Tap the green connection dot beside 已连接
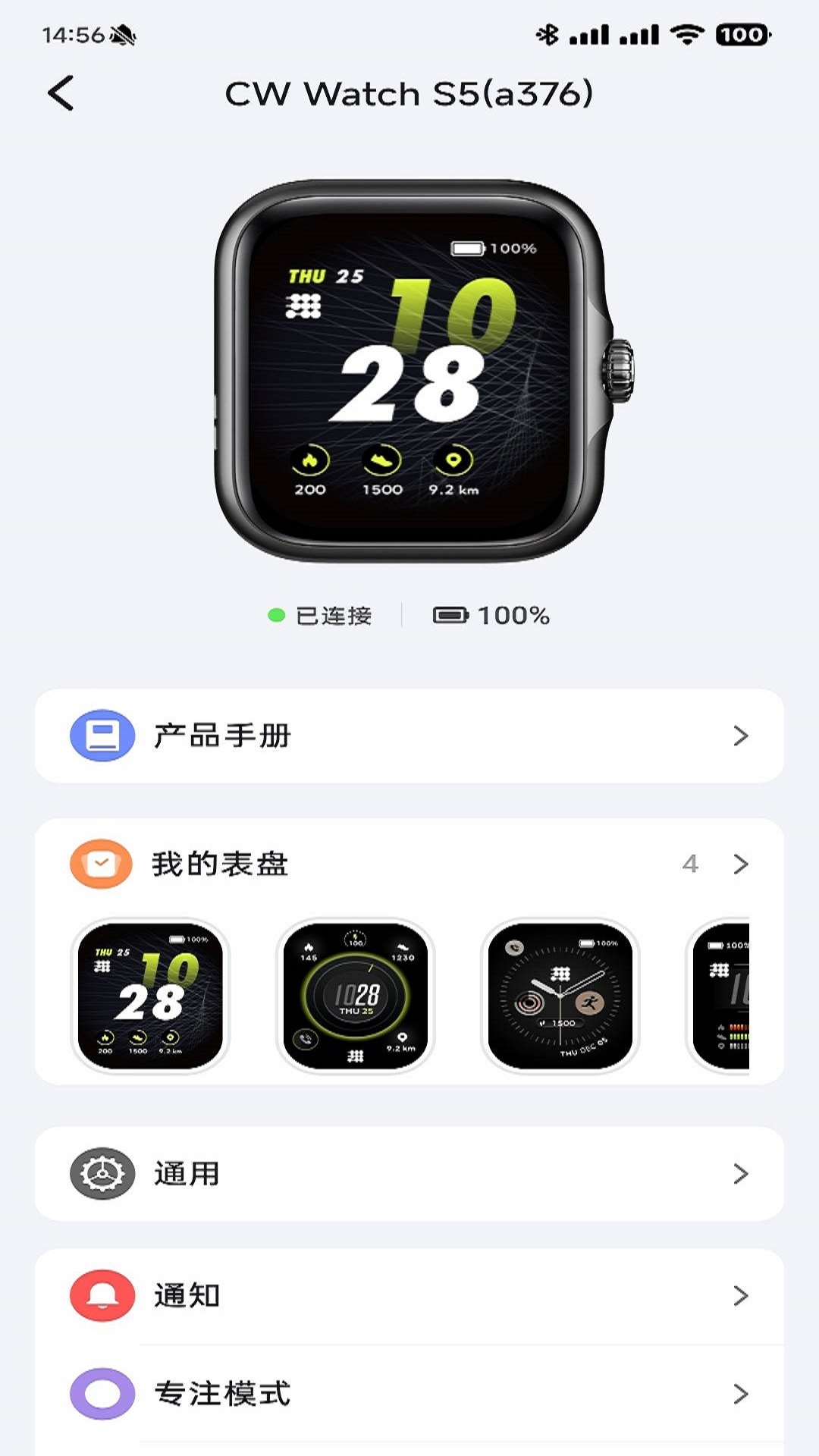This screenshot has width=819, height=1456. pos(275,615)
